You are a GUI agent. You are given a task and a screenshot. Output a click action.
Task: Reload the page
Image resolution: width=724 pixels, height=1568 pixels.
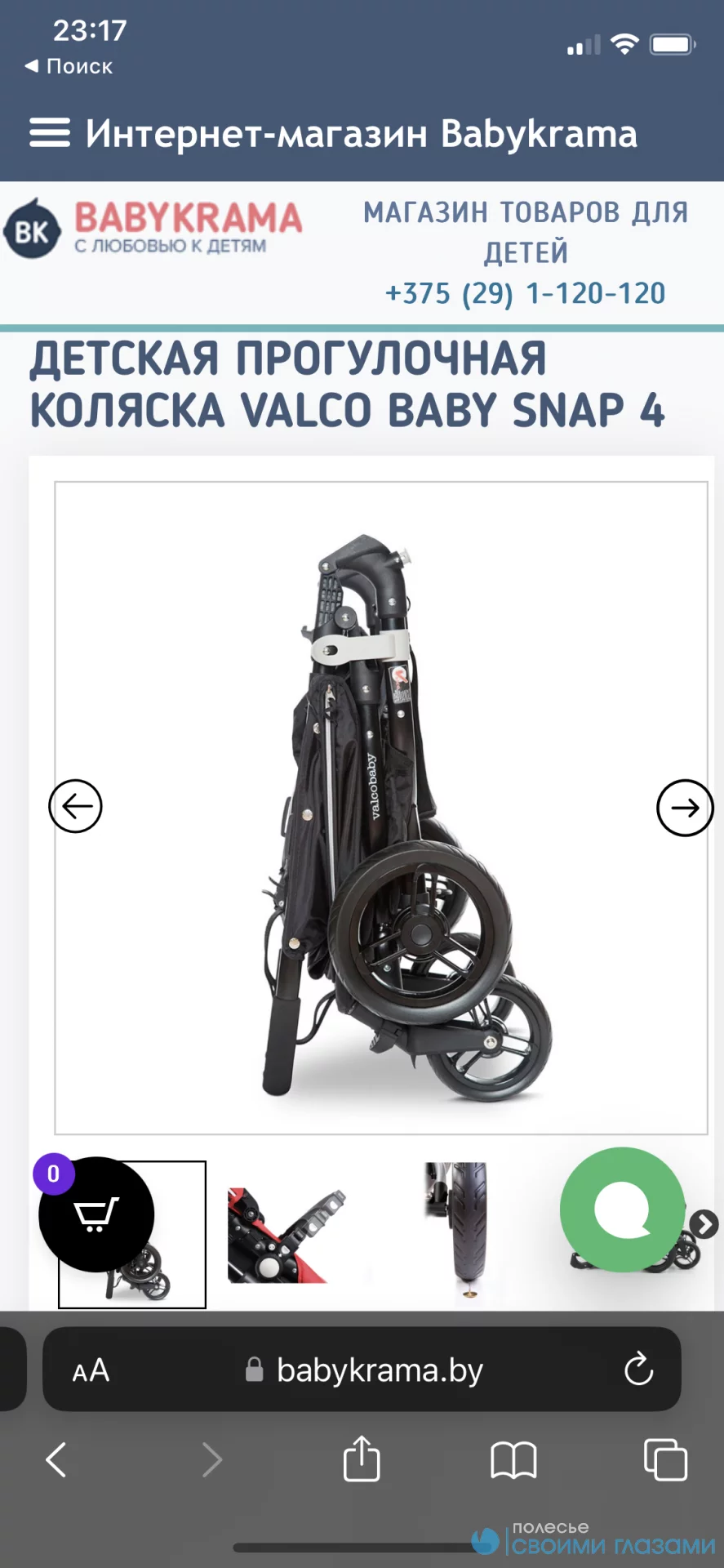click(x=638, y=1370)
